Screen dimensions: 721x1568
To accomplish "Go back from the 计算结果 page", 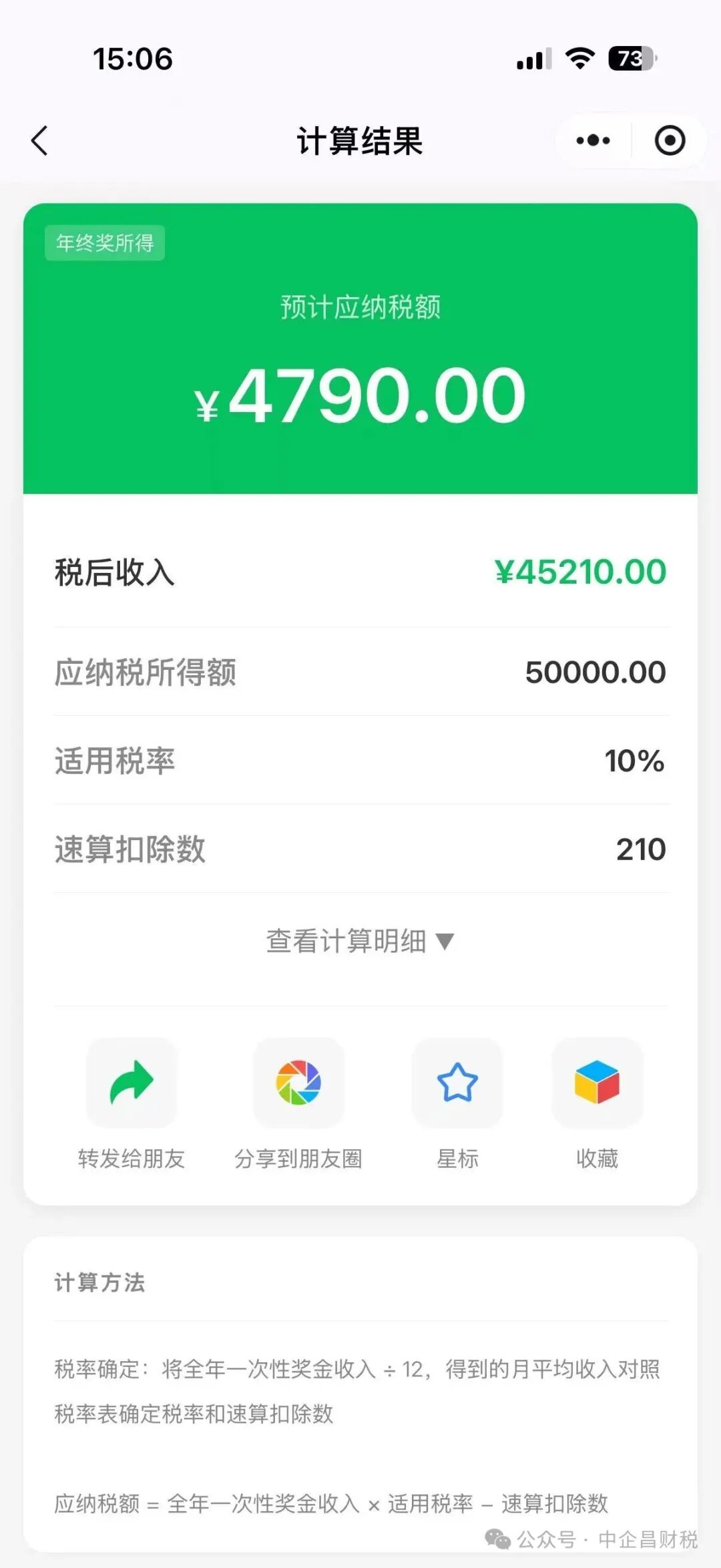I will coord(40,141).
